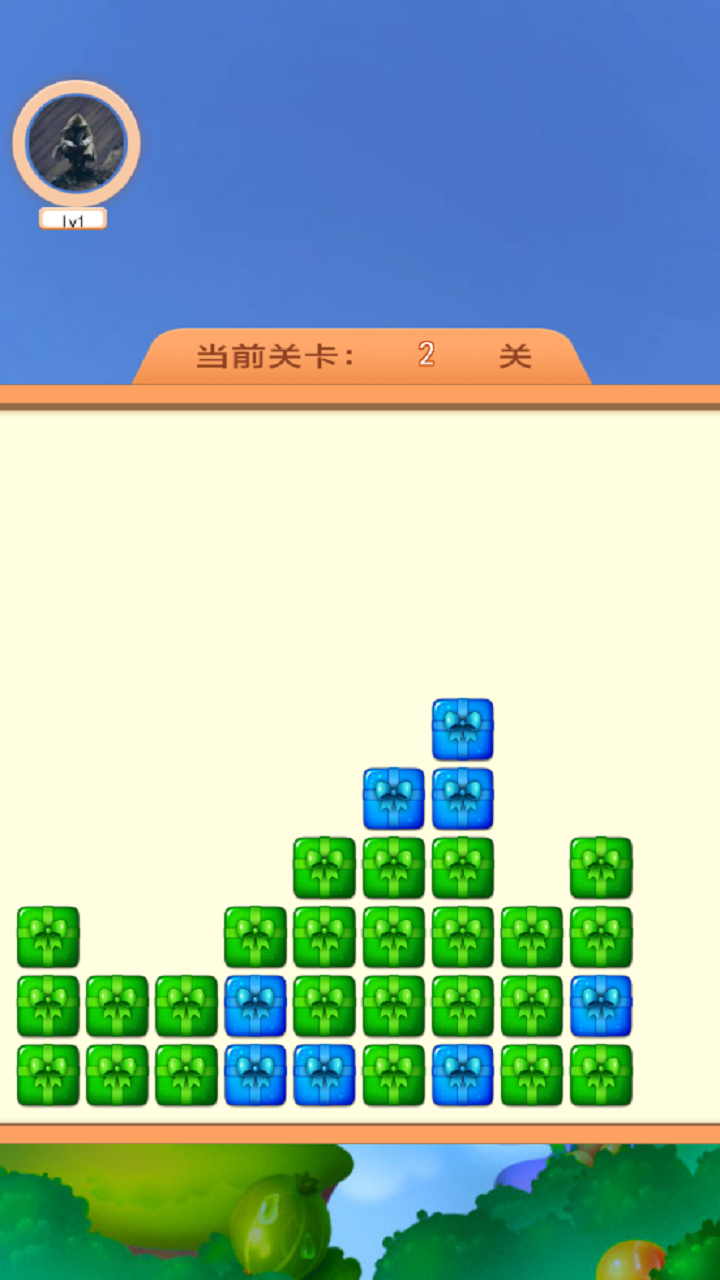Select the highest green gift block in the tower
This screenshot has width=720, height=1280.
(326, 868)
